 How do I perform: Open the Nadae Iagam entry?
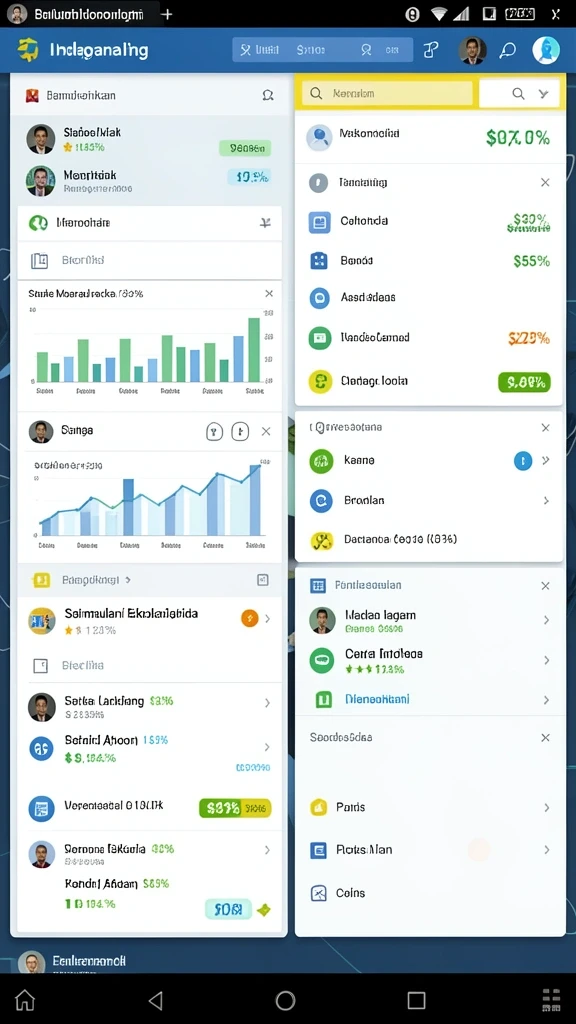(430, 620)
